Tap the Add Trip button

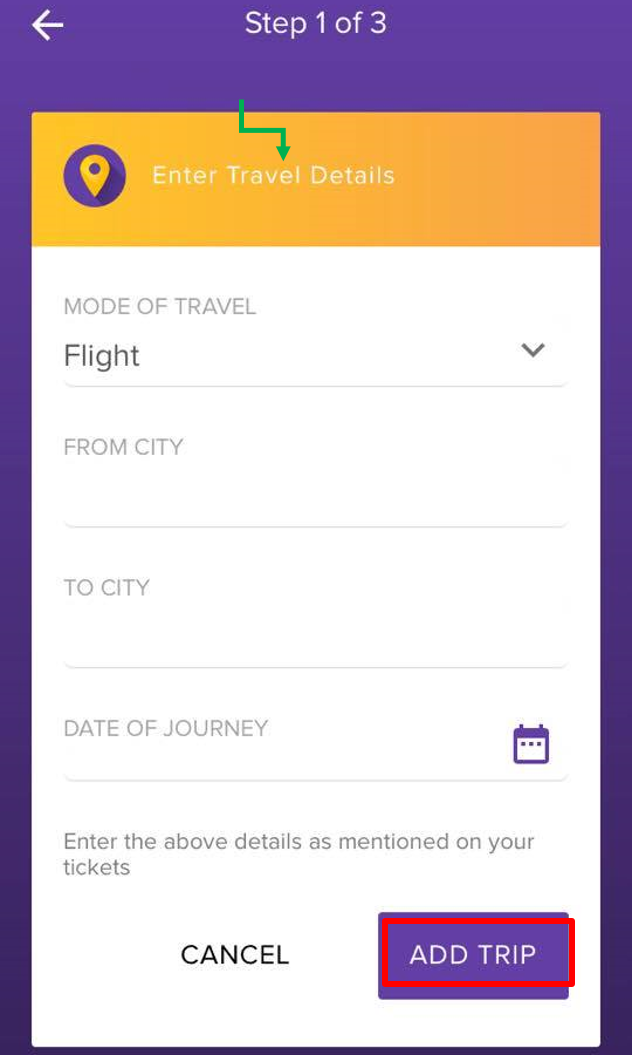[473, 955]
